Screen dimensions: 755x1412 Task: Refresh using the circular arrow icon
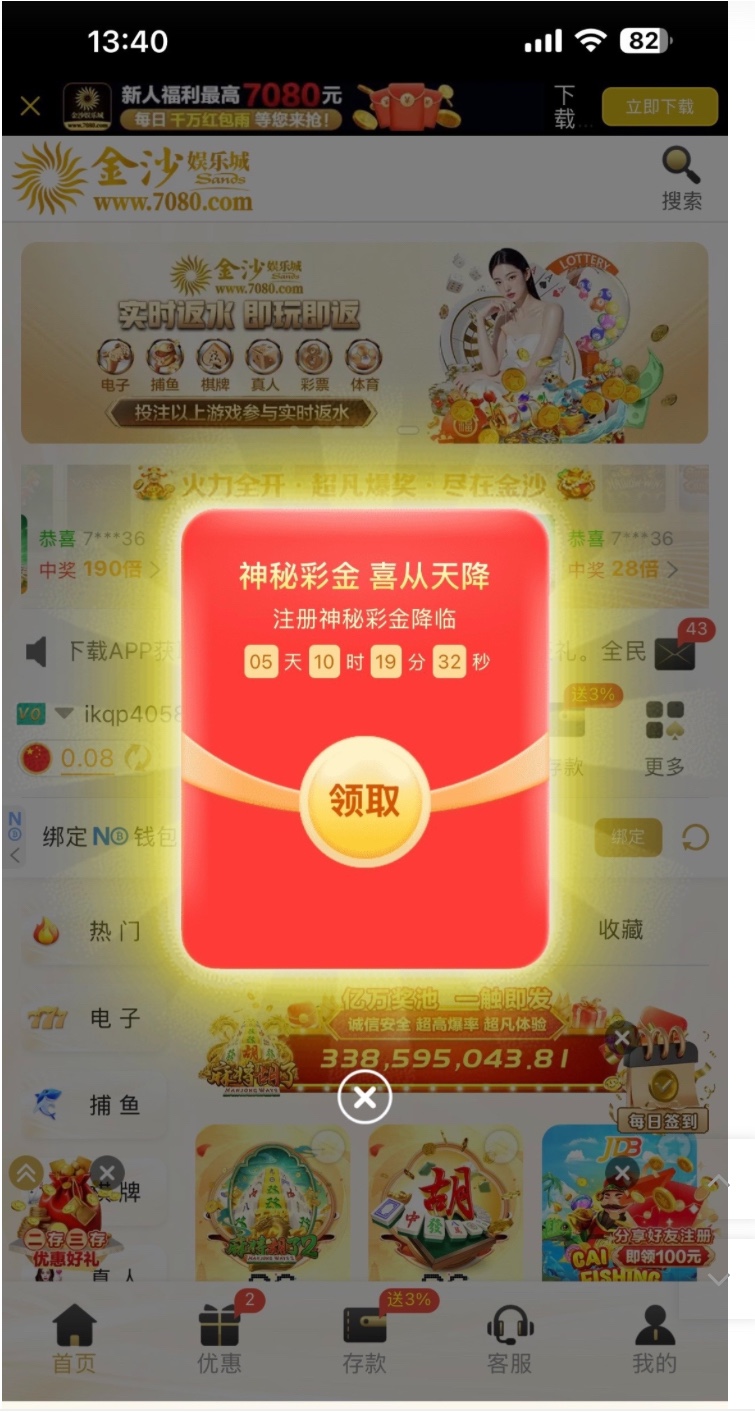point(695,837)
